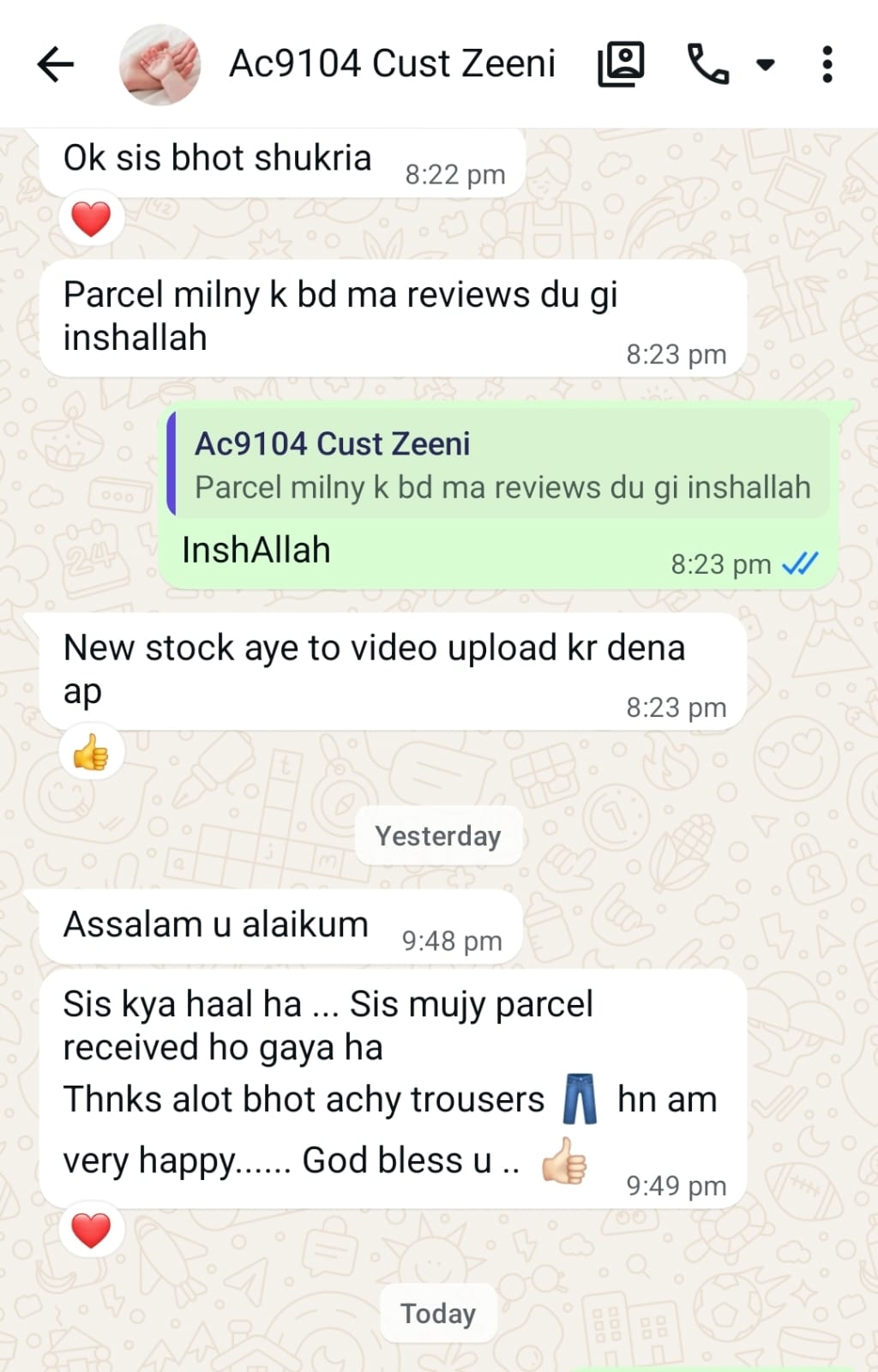View the thumbs-up reaction on 'New stock aye' message
The width and height of the screenshot is (878, 1372).
91,754
